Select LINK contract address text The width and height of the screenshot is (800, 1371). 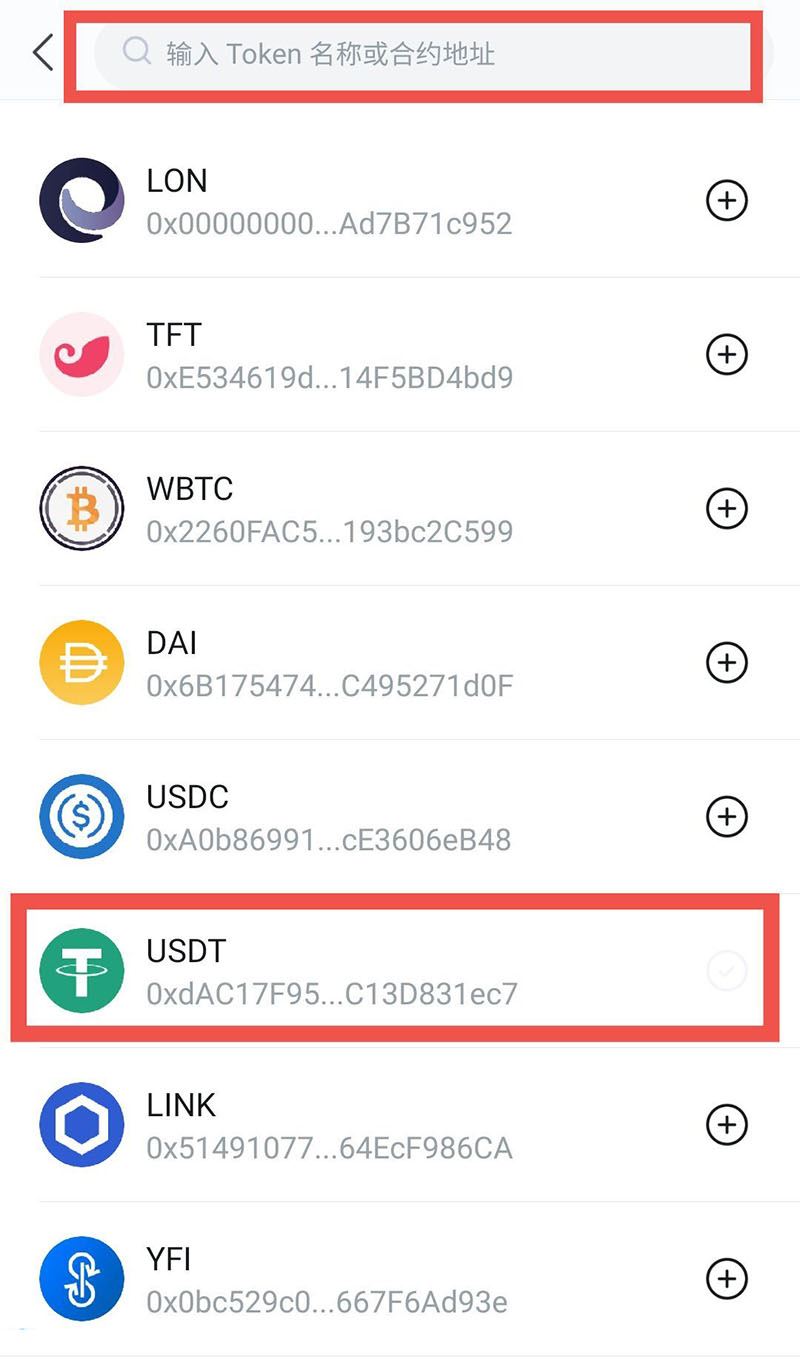[x=328, y=1147]
